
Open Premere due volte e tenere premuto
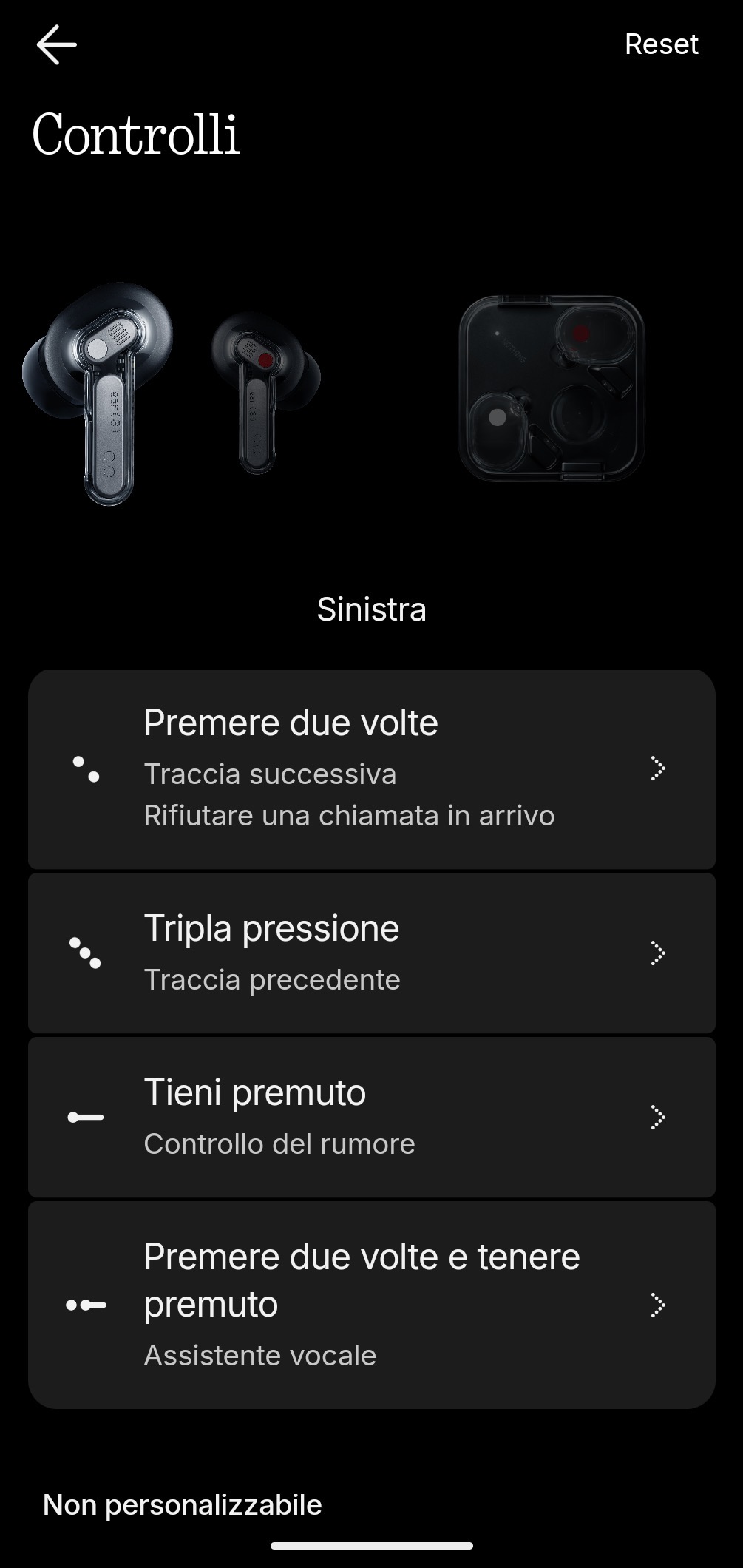click(x=371, y=1305)
